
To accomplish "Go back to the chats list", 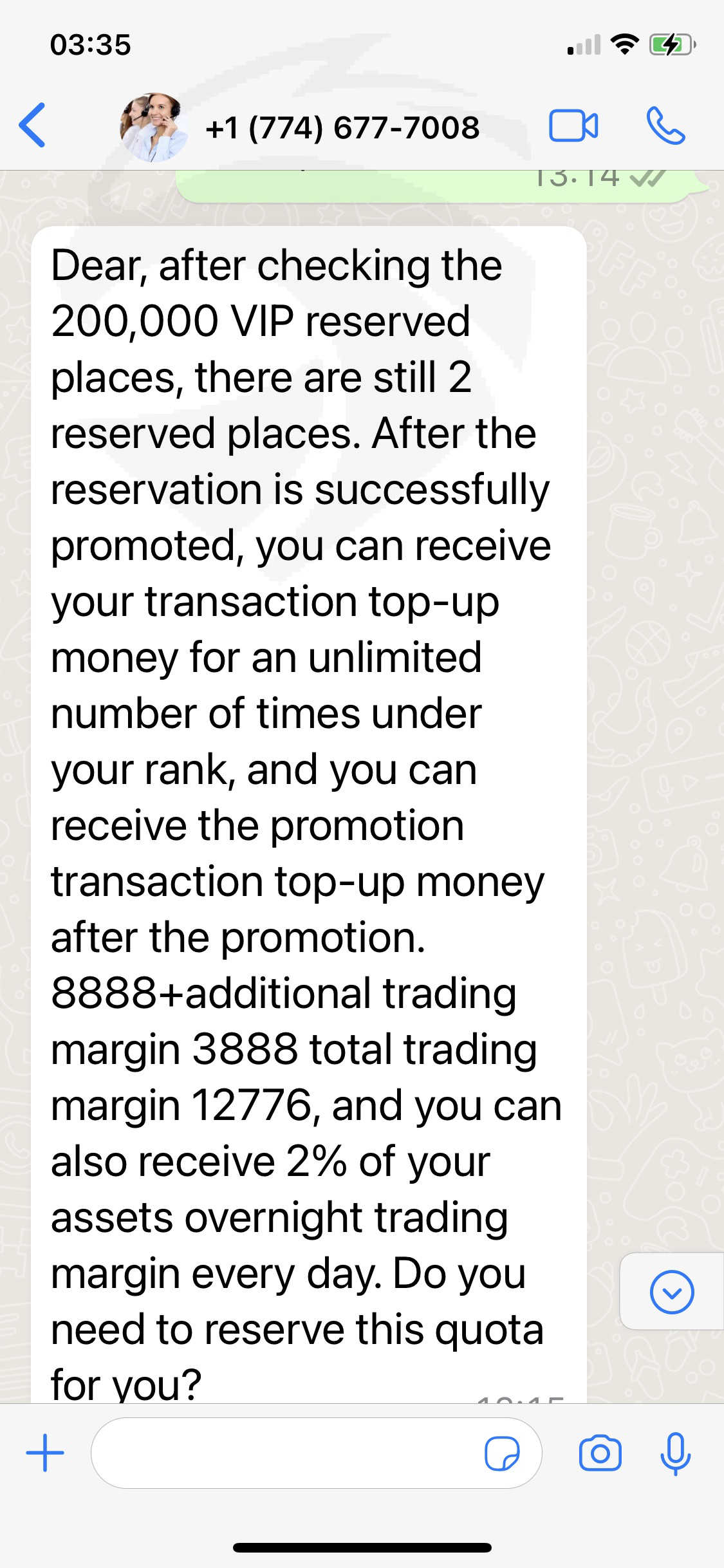I will [32, 126].
